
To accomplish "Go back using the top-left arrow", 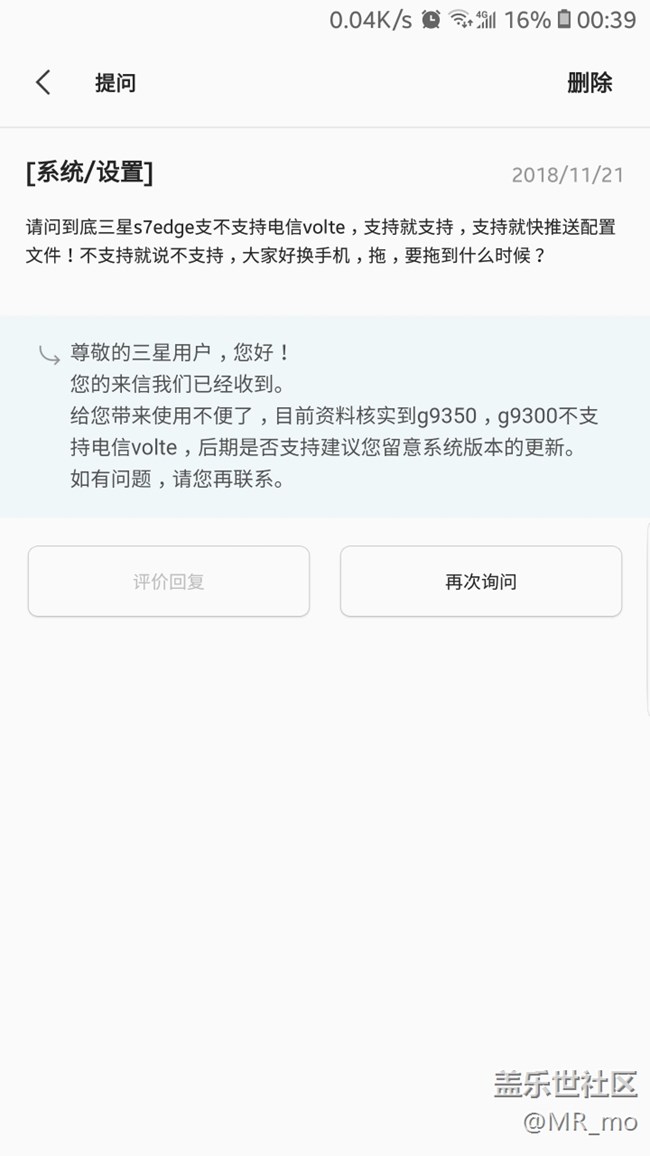I will point(43,83).
